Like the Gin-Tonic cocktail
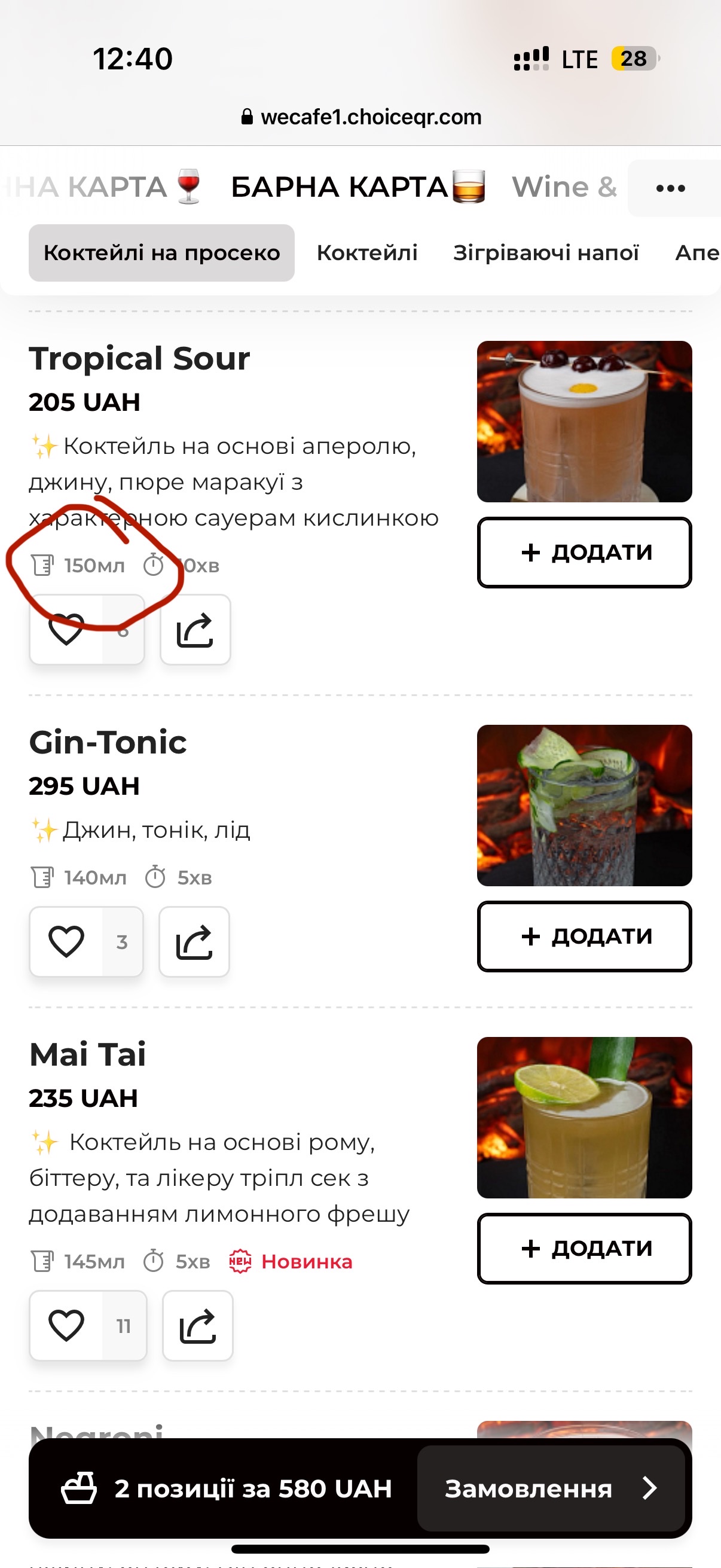 click(x=66, y=942)
